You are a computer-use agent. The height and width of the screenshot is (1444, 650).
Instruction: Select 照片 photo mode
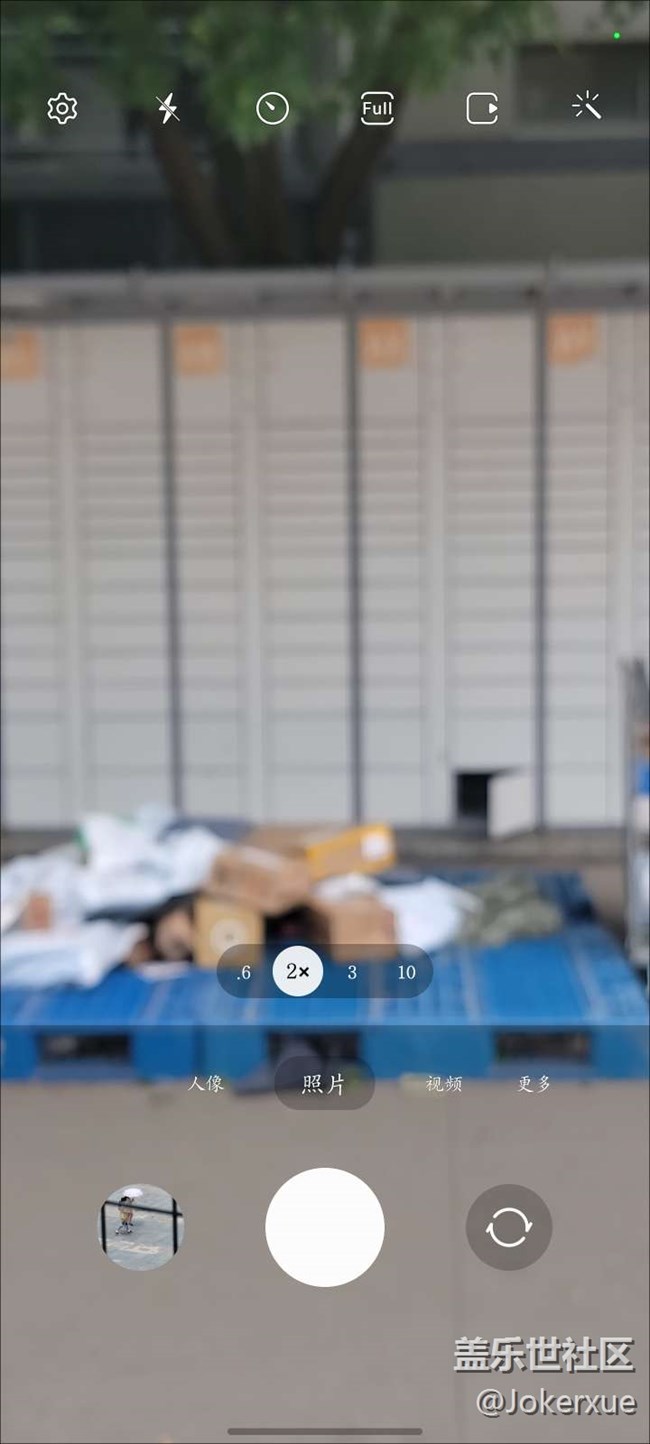click(324, 1084)
